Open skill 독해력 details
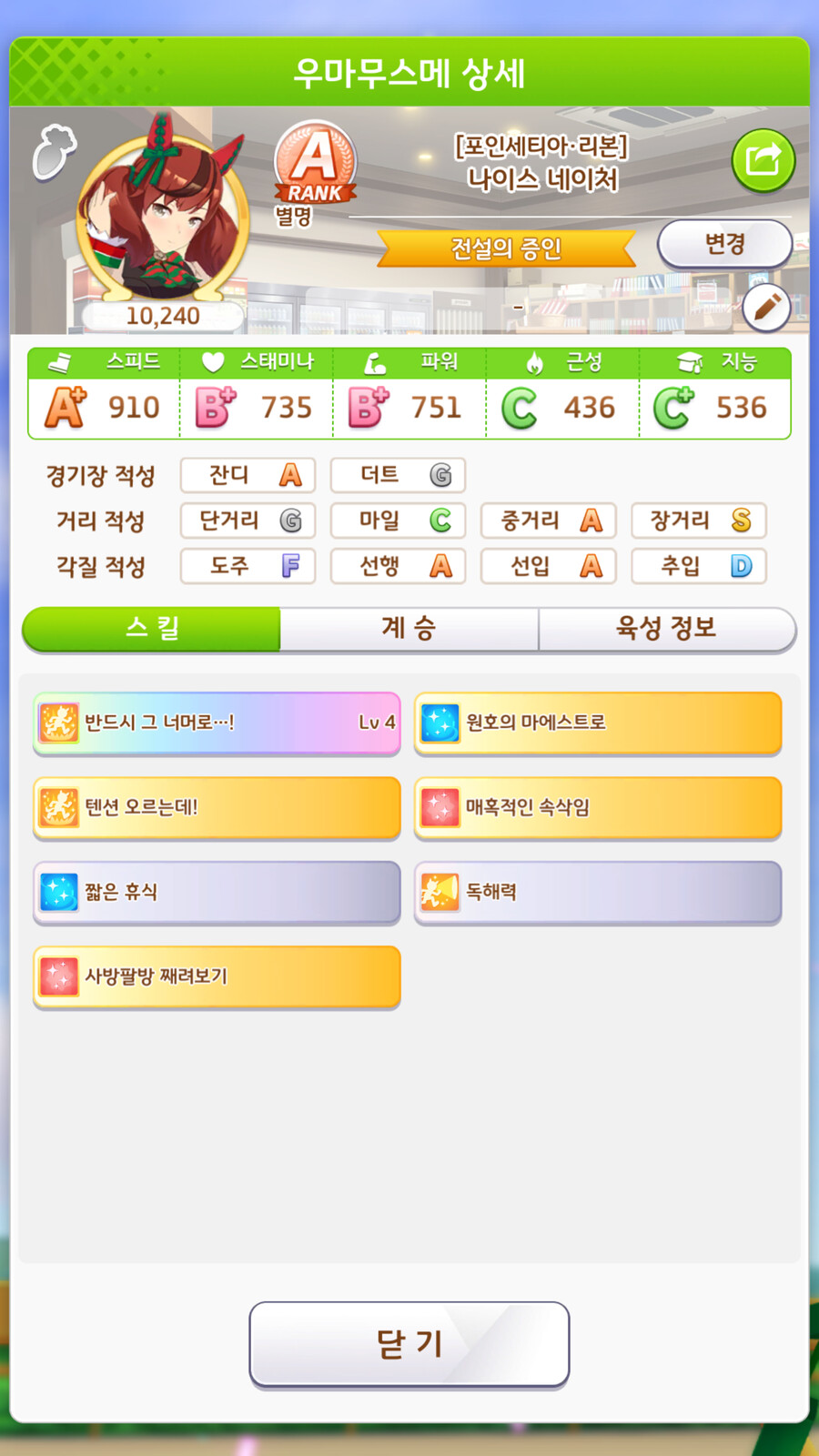This screenshot has height=1456, width=819. 598,892
